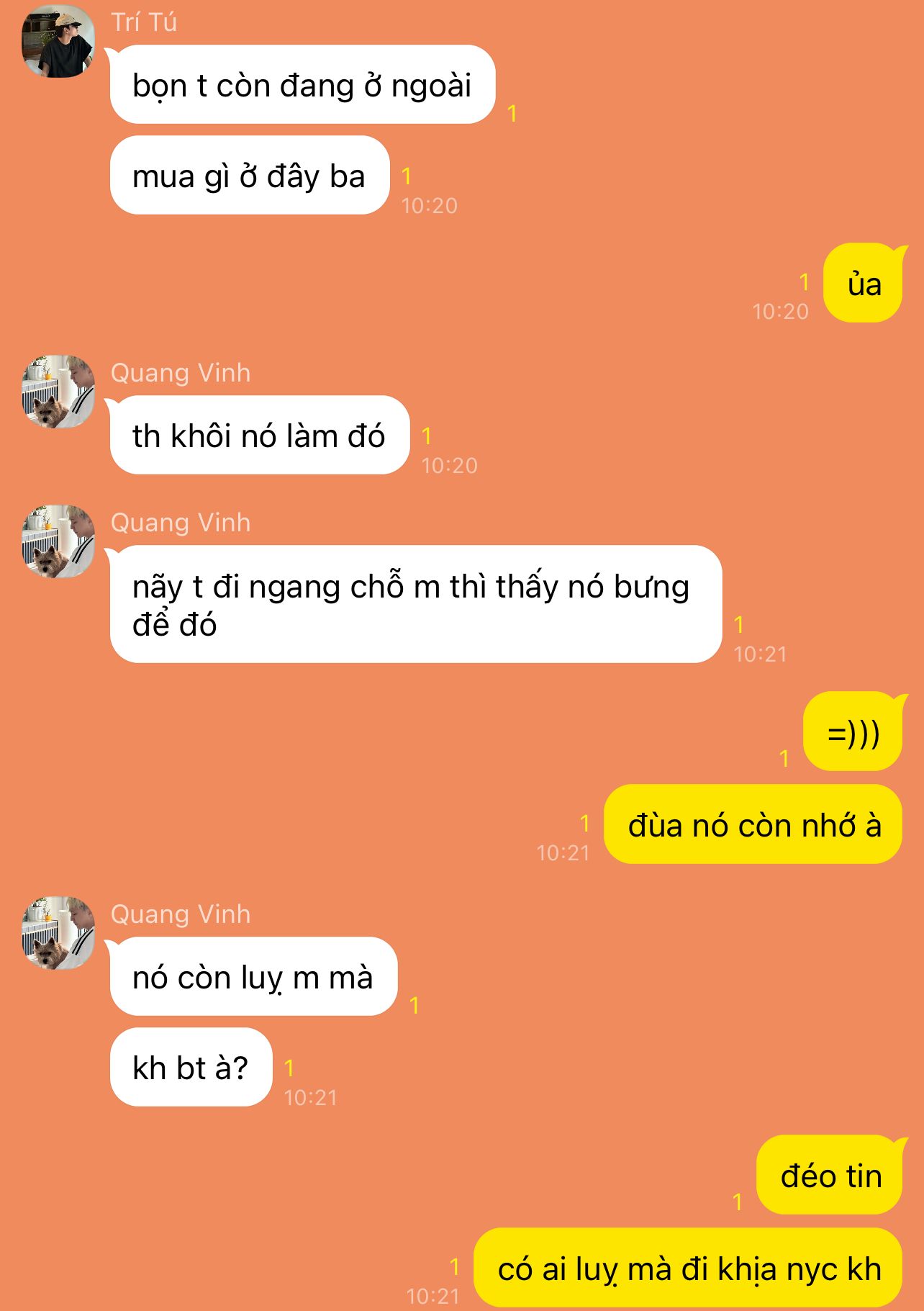Open Trí Tú's profile picture

click(58, 42)
